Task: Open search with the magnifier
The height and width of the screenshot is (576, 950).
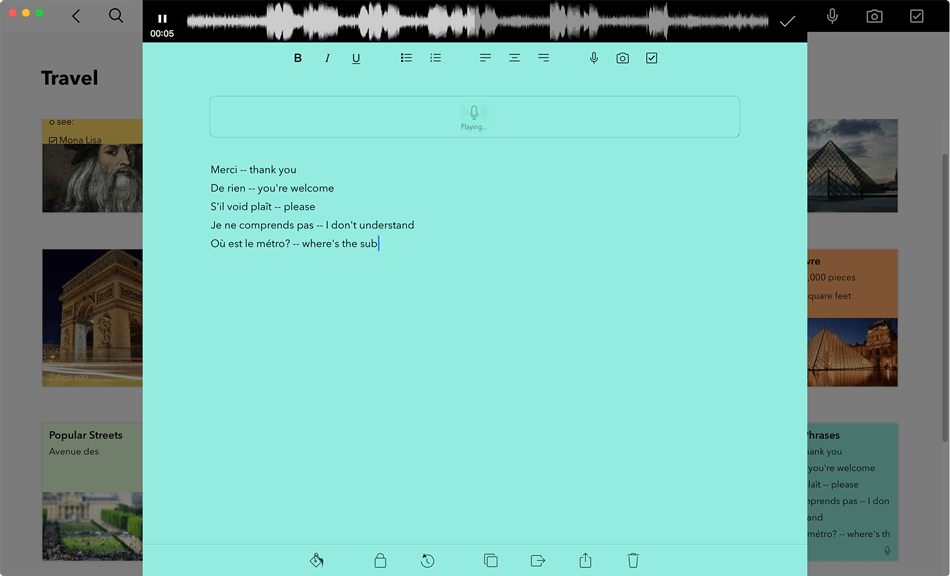Action: click(x=116, y=16)
